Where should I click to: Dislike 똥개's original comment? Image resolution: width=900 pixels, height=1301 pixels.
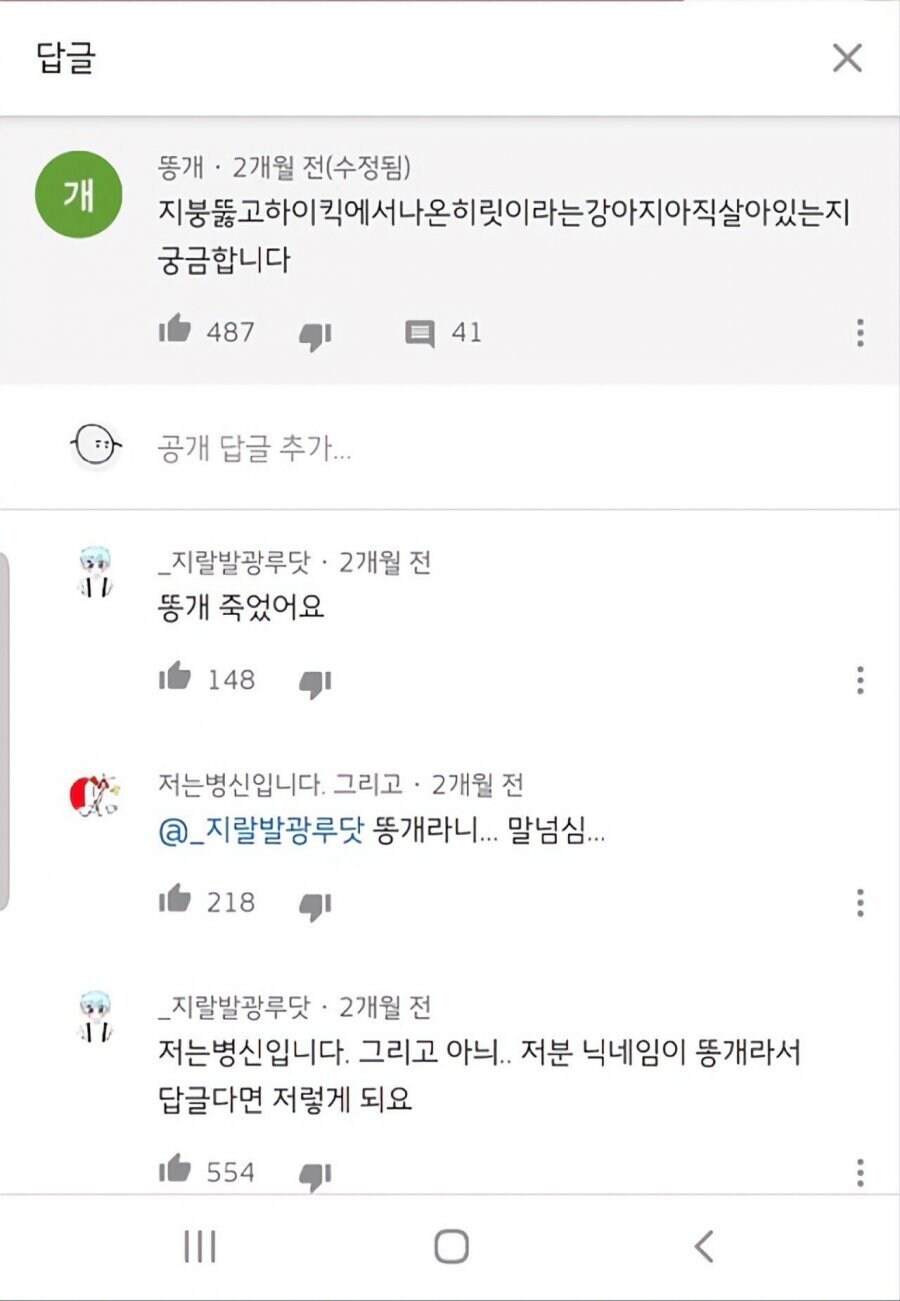[x=315, y=334]
